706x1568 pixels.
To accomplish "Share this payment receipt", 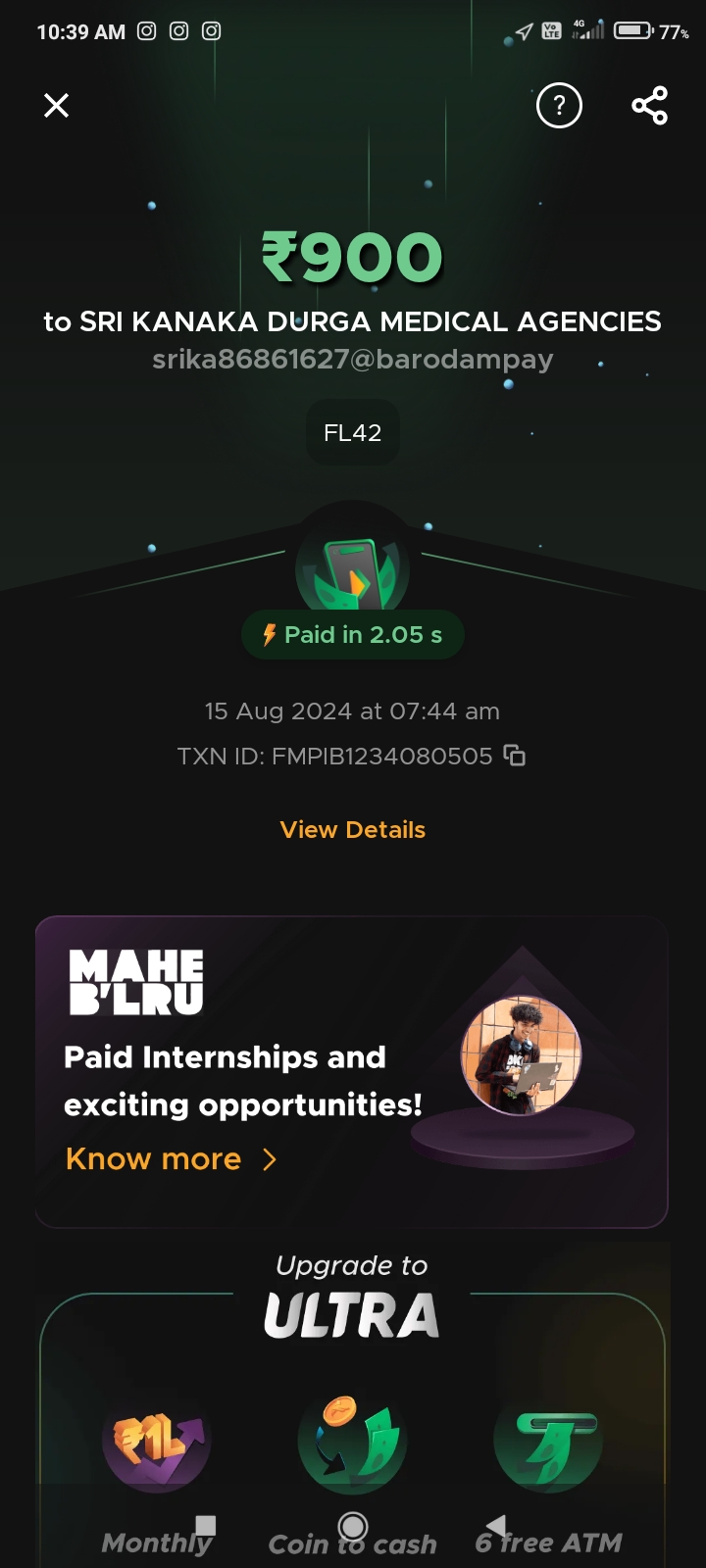I will 649,106.
